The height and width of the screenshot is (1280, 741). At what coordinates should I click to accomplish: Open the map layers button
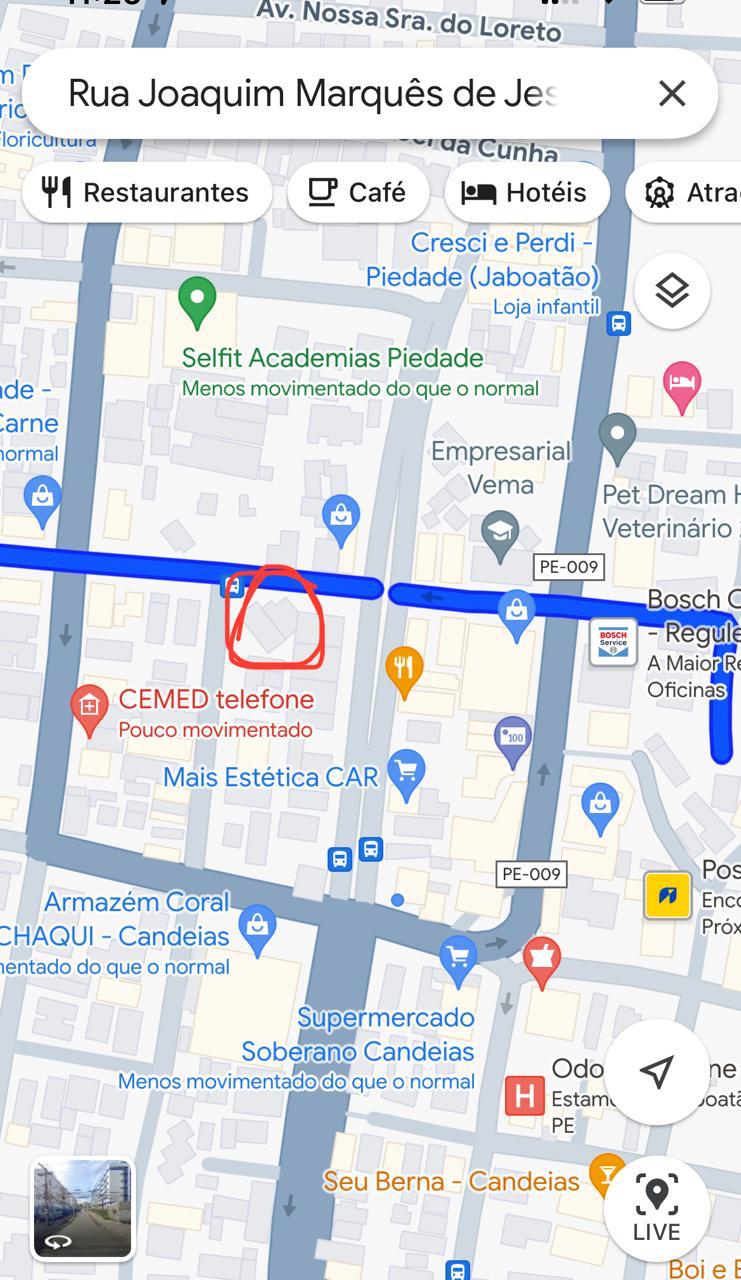[x=672, y=291]
